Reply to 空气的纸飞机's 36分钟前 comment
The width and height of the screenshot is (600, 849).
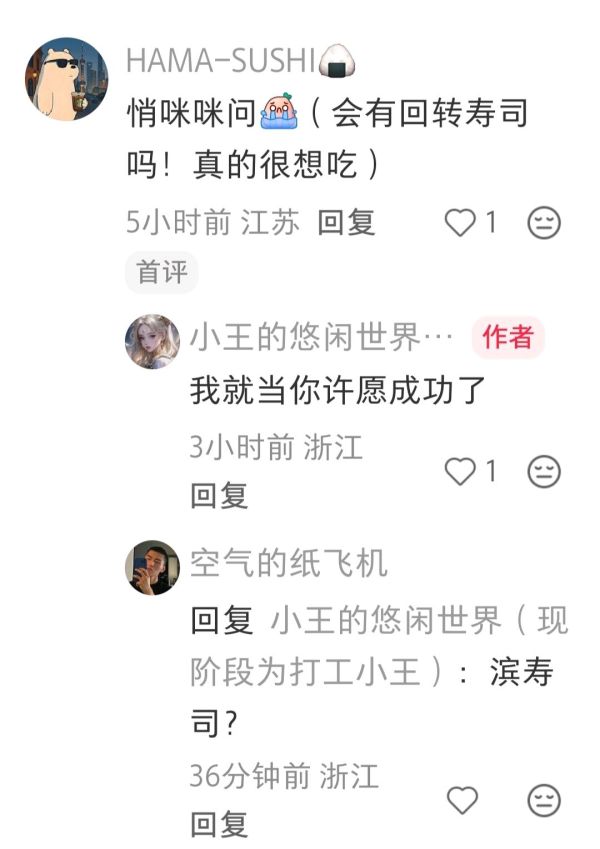click(219, 824)
